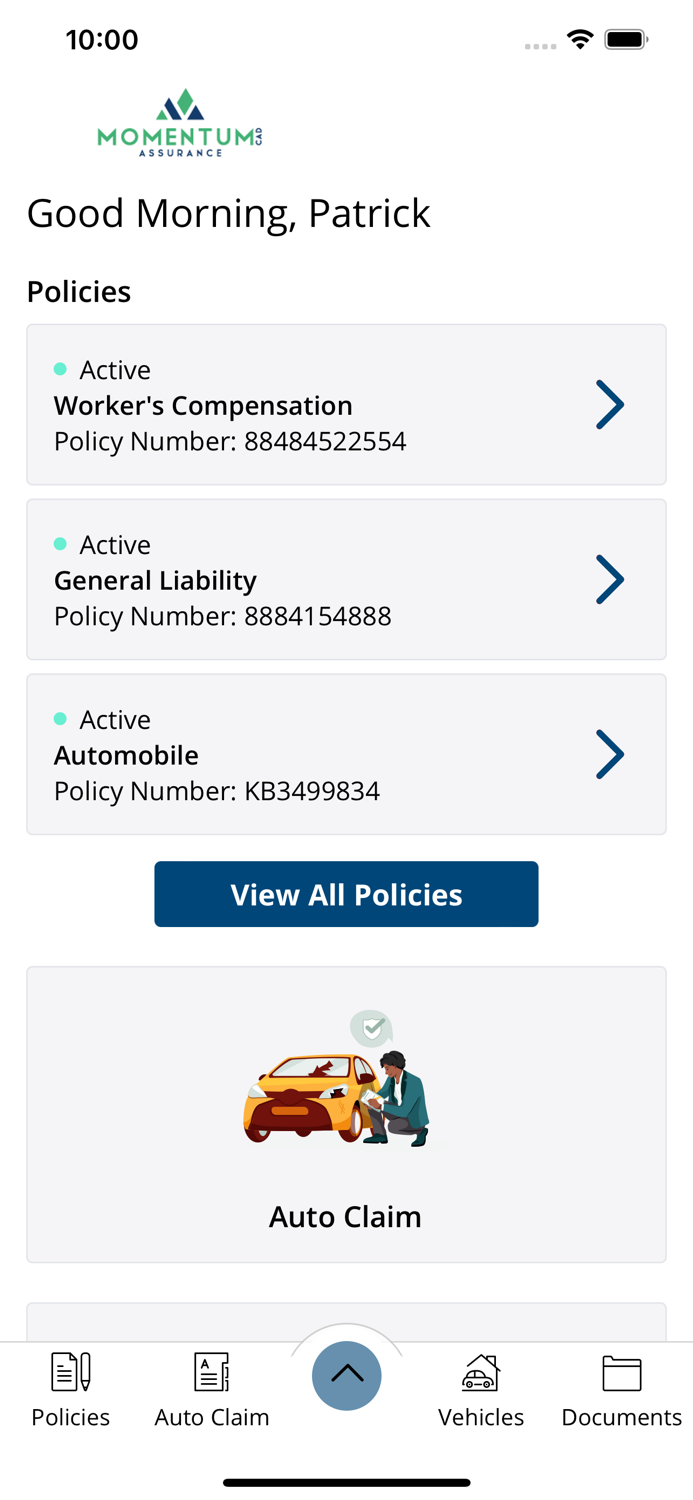
Task: Tap View All Policies button
Action: [x=346, y=894]
